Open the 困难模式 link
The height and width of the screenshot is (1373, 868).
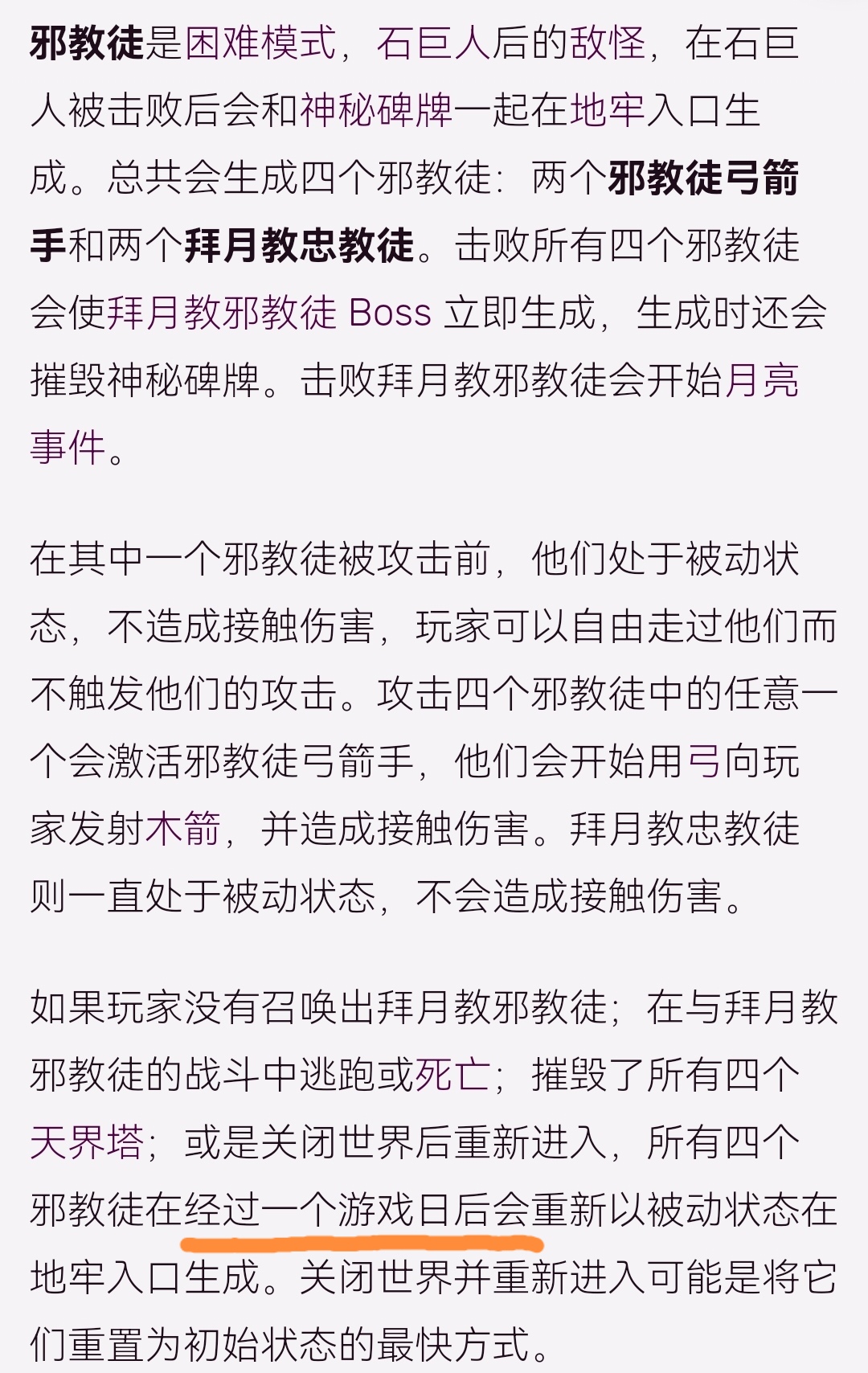(x=260, y=43)
